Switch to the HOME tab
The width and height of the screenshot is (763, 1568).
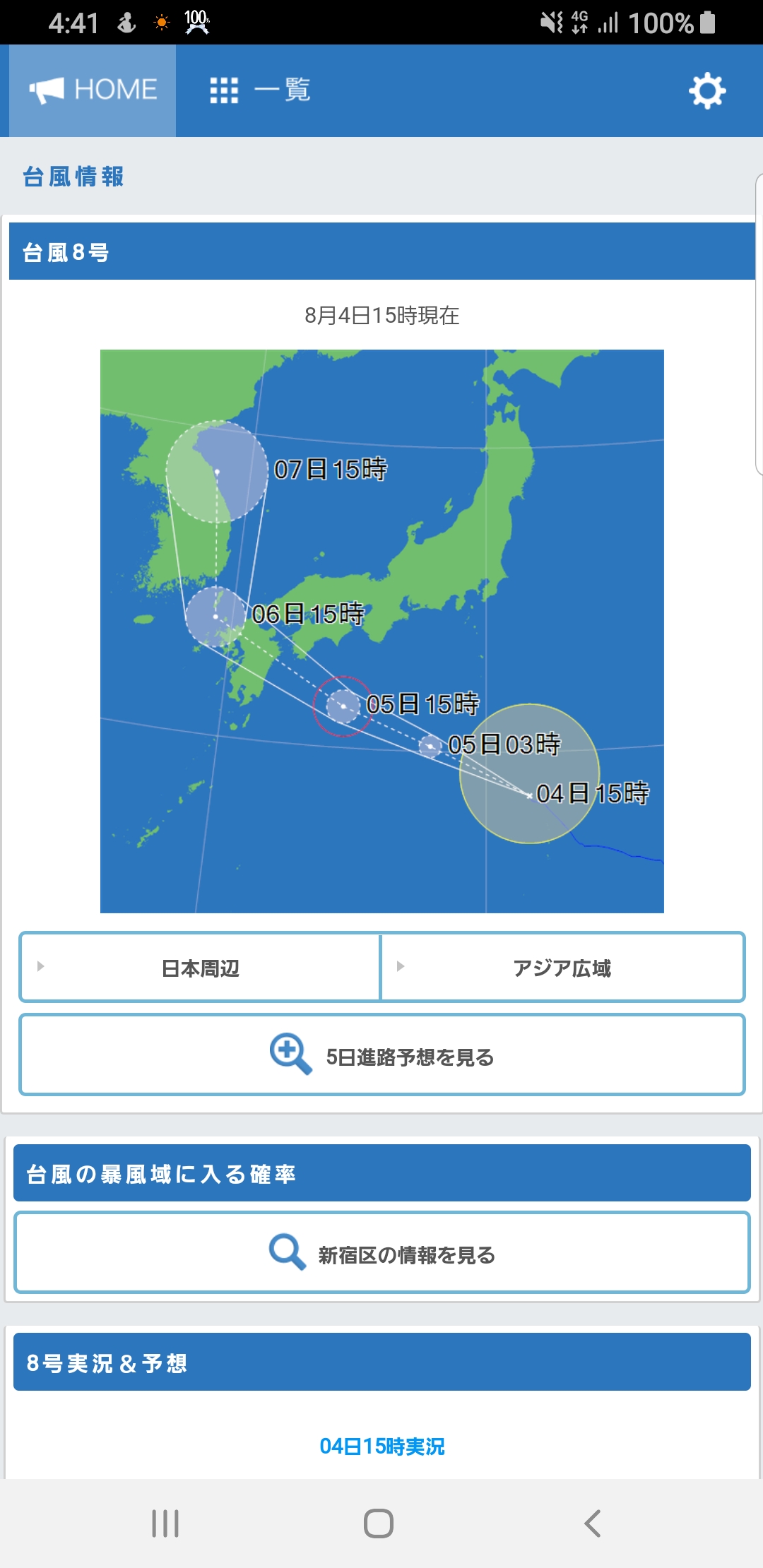point(93,90)
